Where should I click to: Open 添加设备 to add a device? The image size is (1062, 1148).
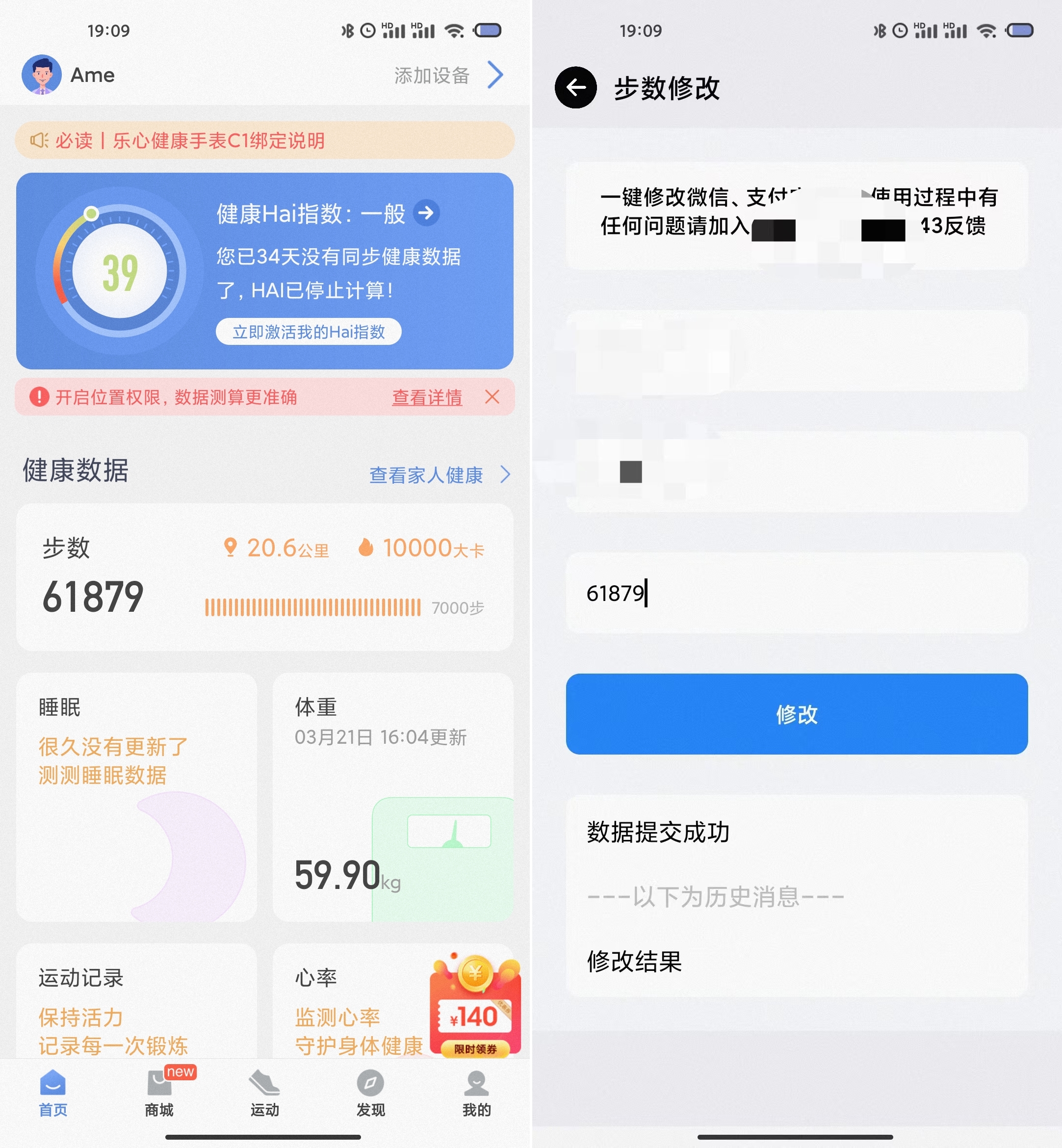point(448,76)
